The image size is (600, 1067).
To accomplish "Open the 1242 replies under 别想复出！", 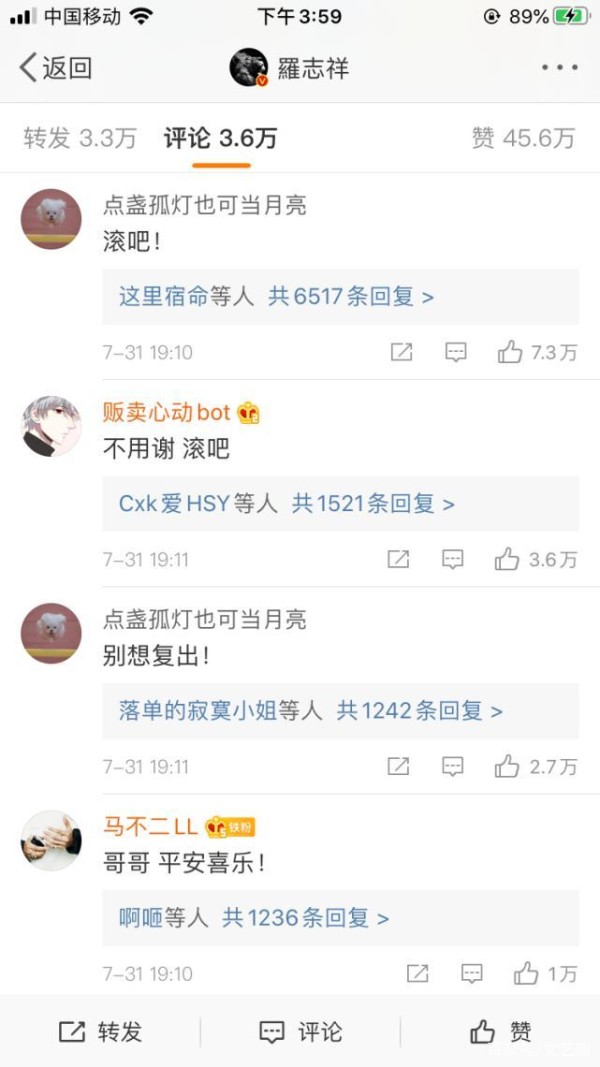I will click(x=340, y=711).
